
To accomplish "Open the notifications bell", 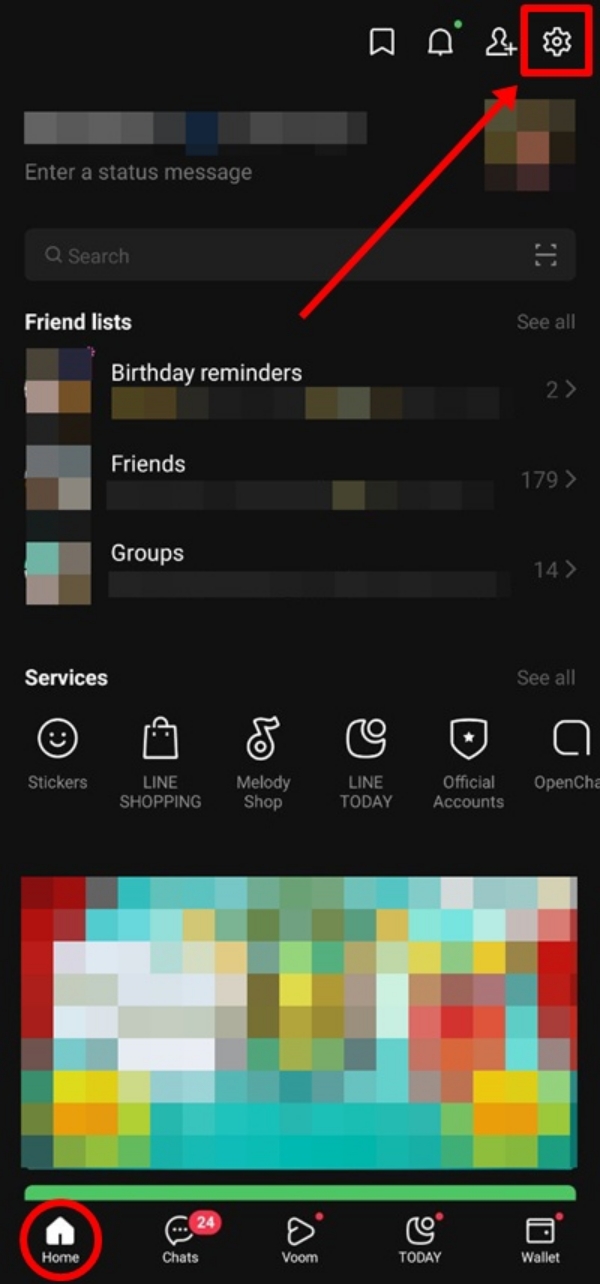I will [x=440, y=42].
